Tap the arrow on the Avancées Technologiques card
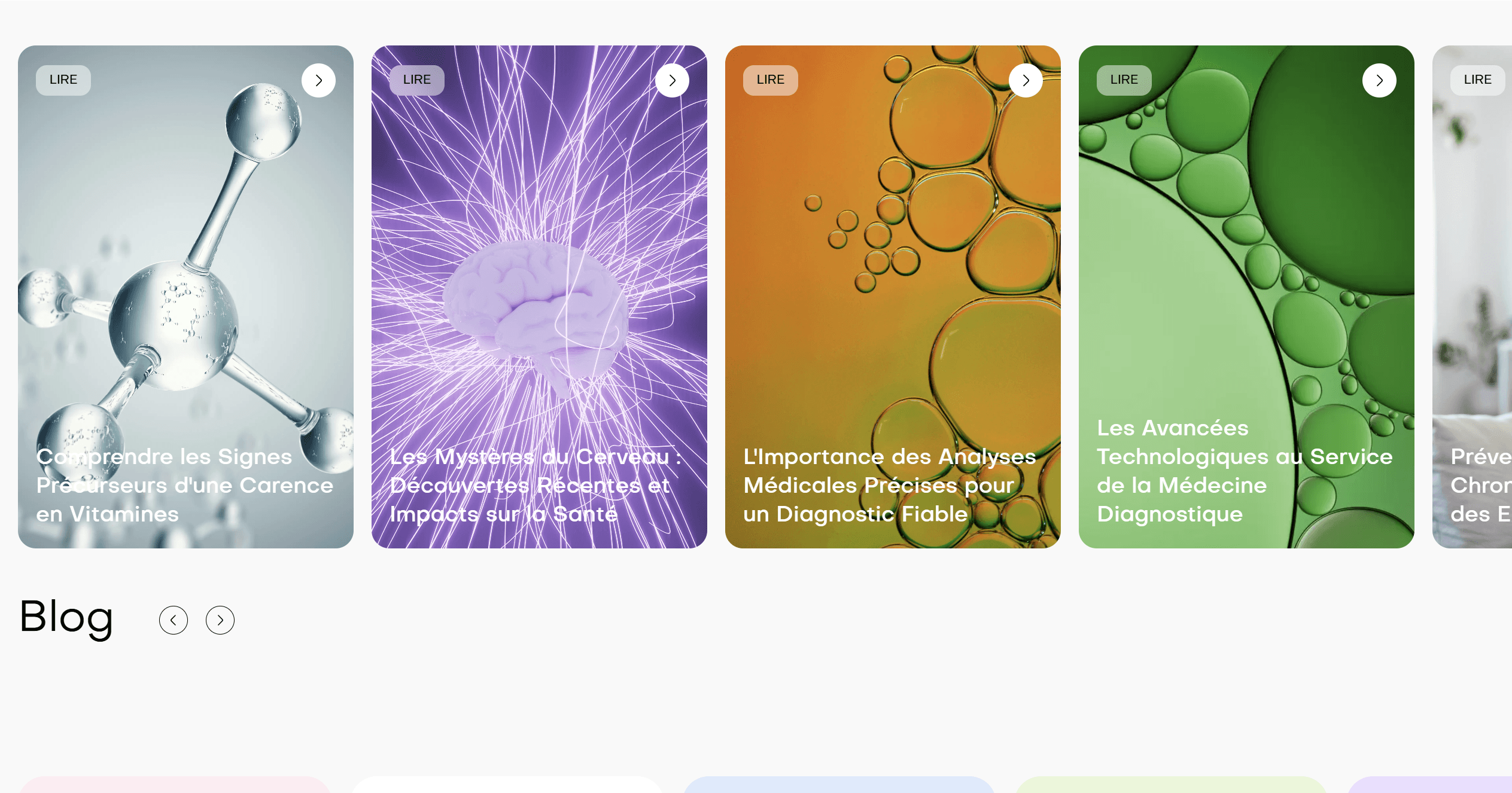 pos(1379,80)
